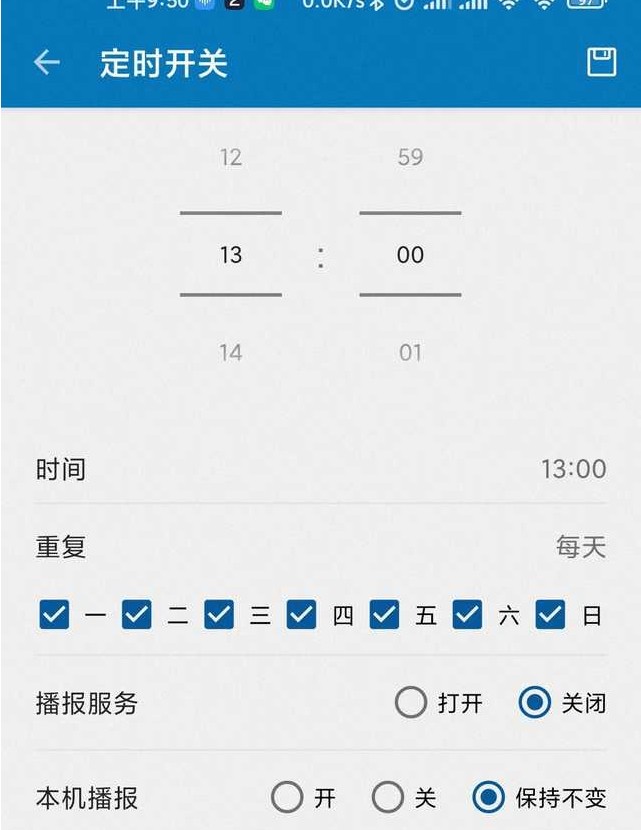
Task: Select minute 59 in the time picker
Action: (x=410, y=157)
